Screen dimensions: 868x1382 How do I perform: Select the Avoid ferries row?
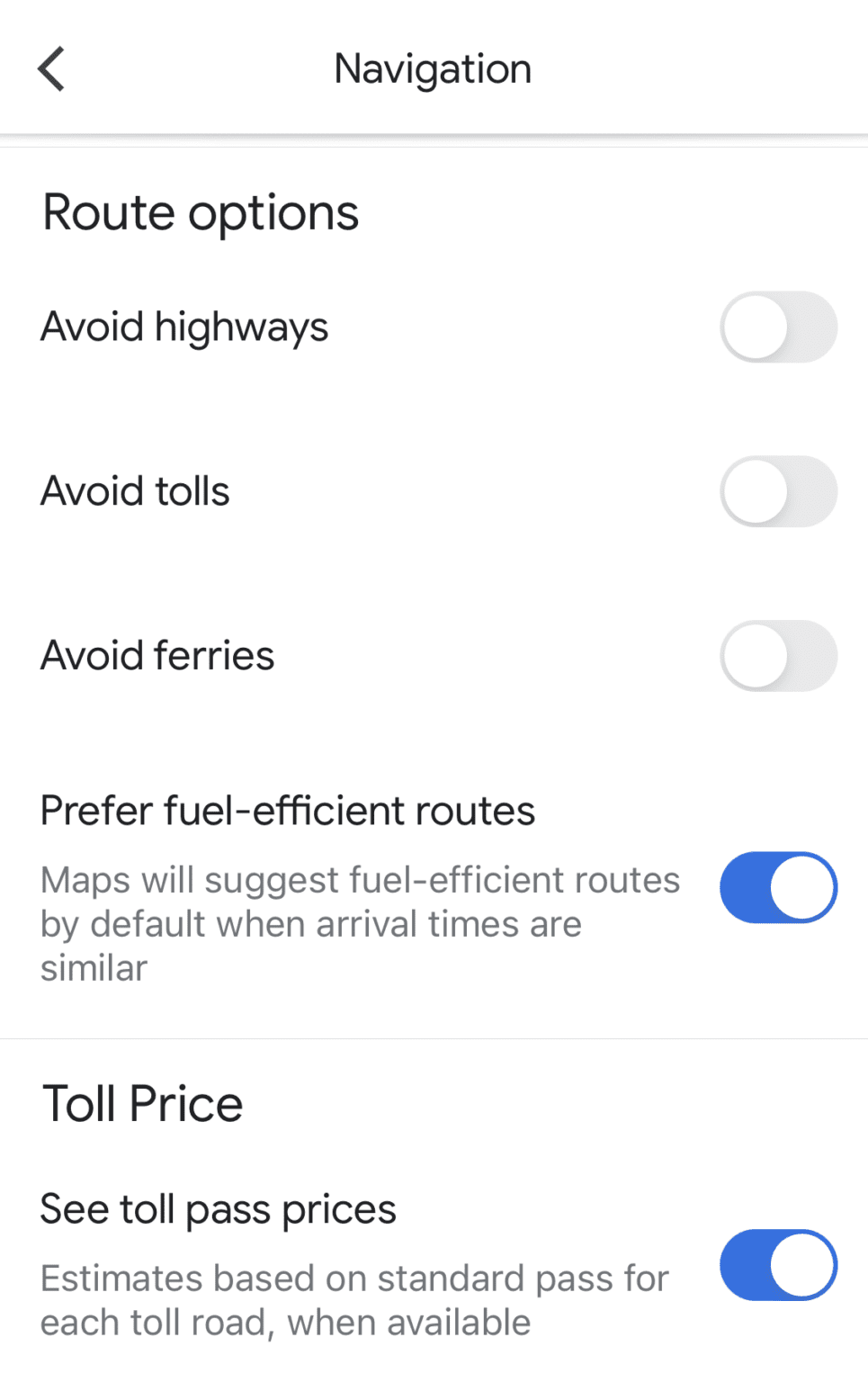click(360, 655)
